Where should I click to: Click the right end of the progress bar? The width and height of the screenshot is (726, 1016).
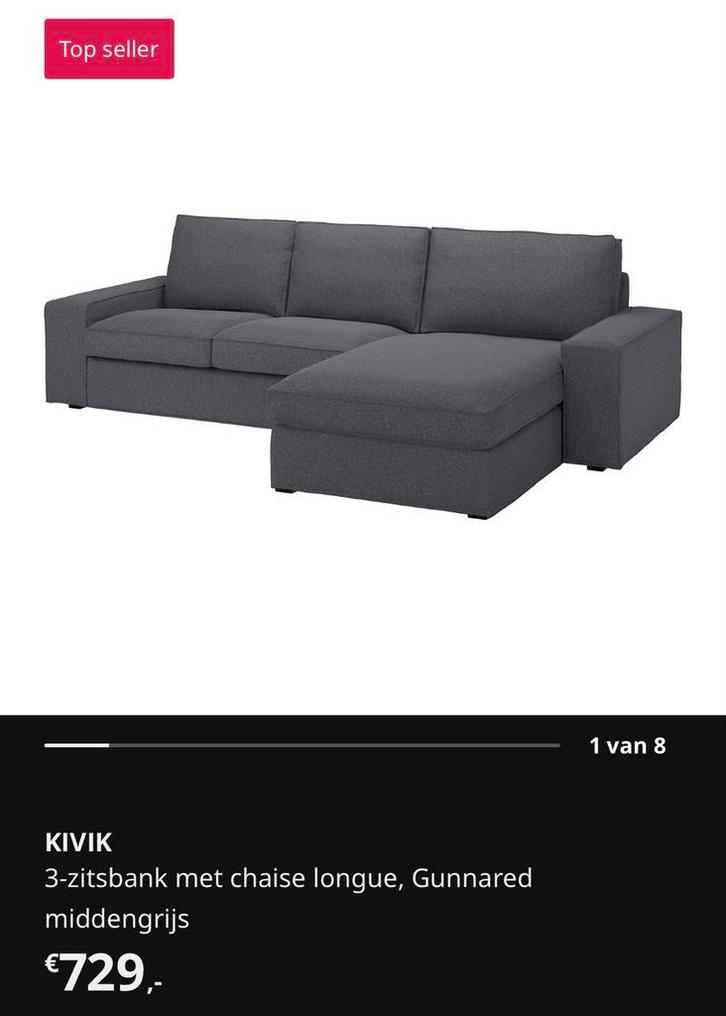pyautogui.click(x=550, y=744)
